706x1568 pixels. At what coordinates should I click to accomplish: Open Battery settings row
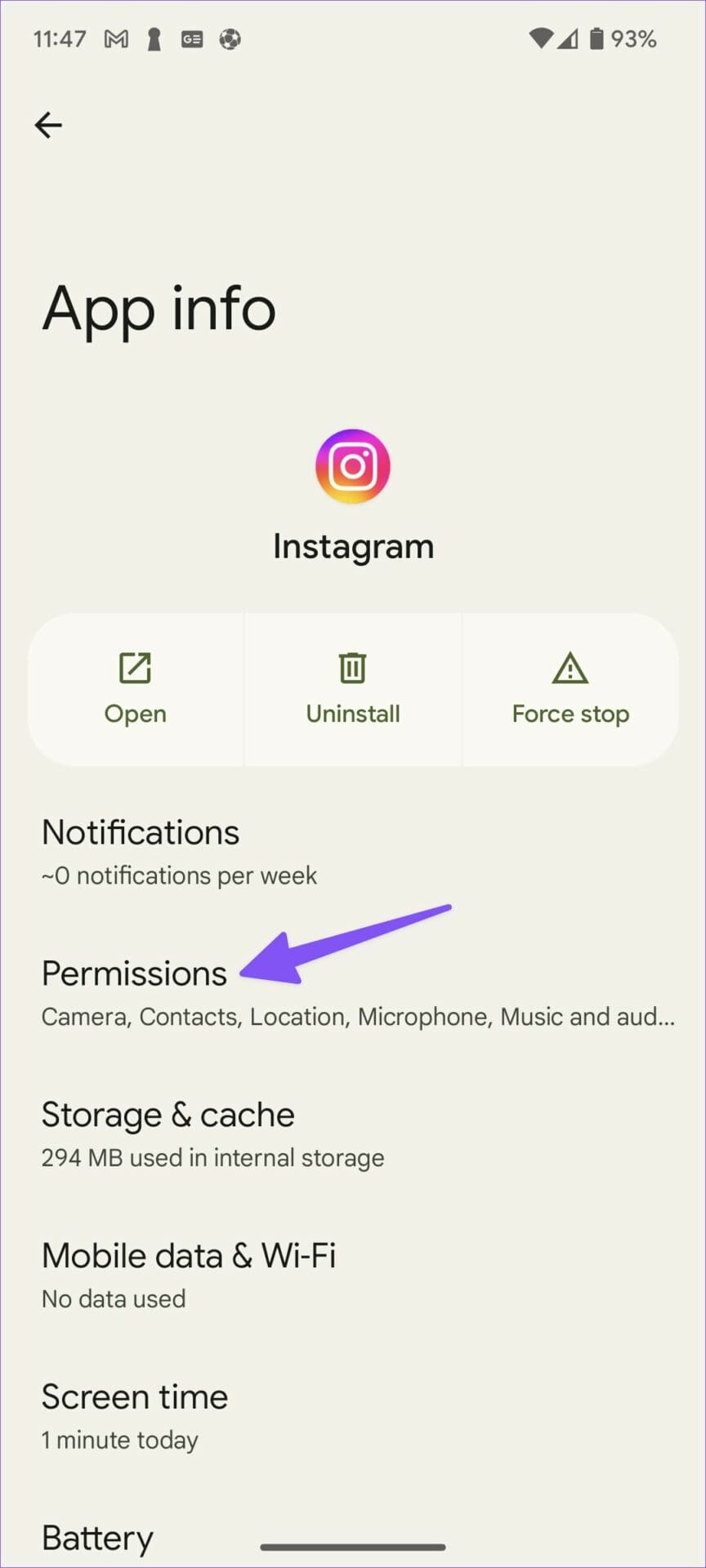pos(353,1538)
